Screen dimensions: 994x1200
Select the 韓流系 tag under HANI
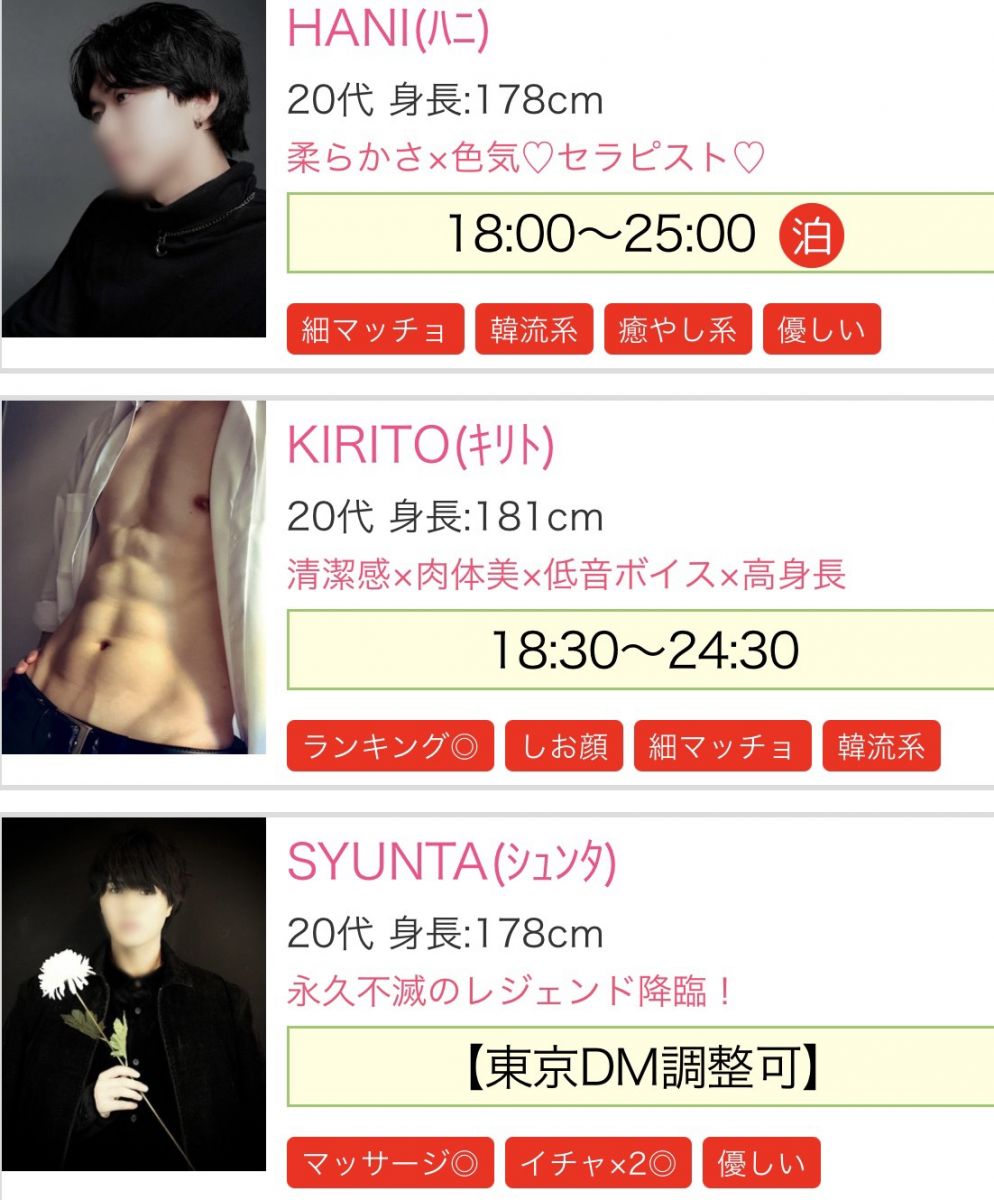534,330
